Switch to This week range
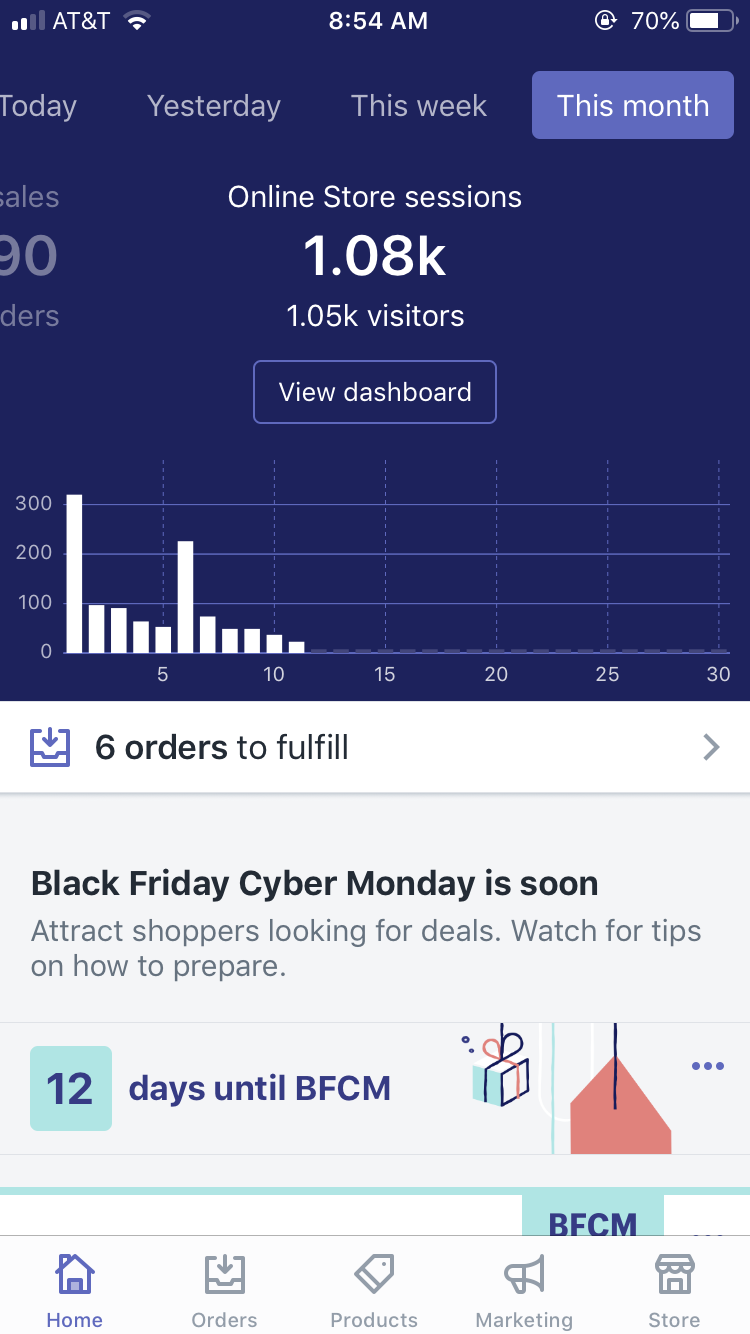The image size is (750, 1334). click(419, 106)
